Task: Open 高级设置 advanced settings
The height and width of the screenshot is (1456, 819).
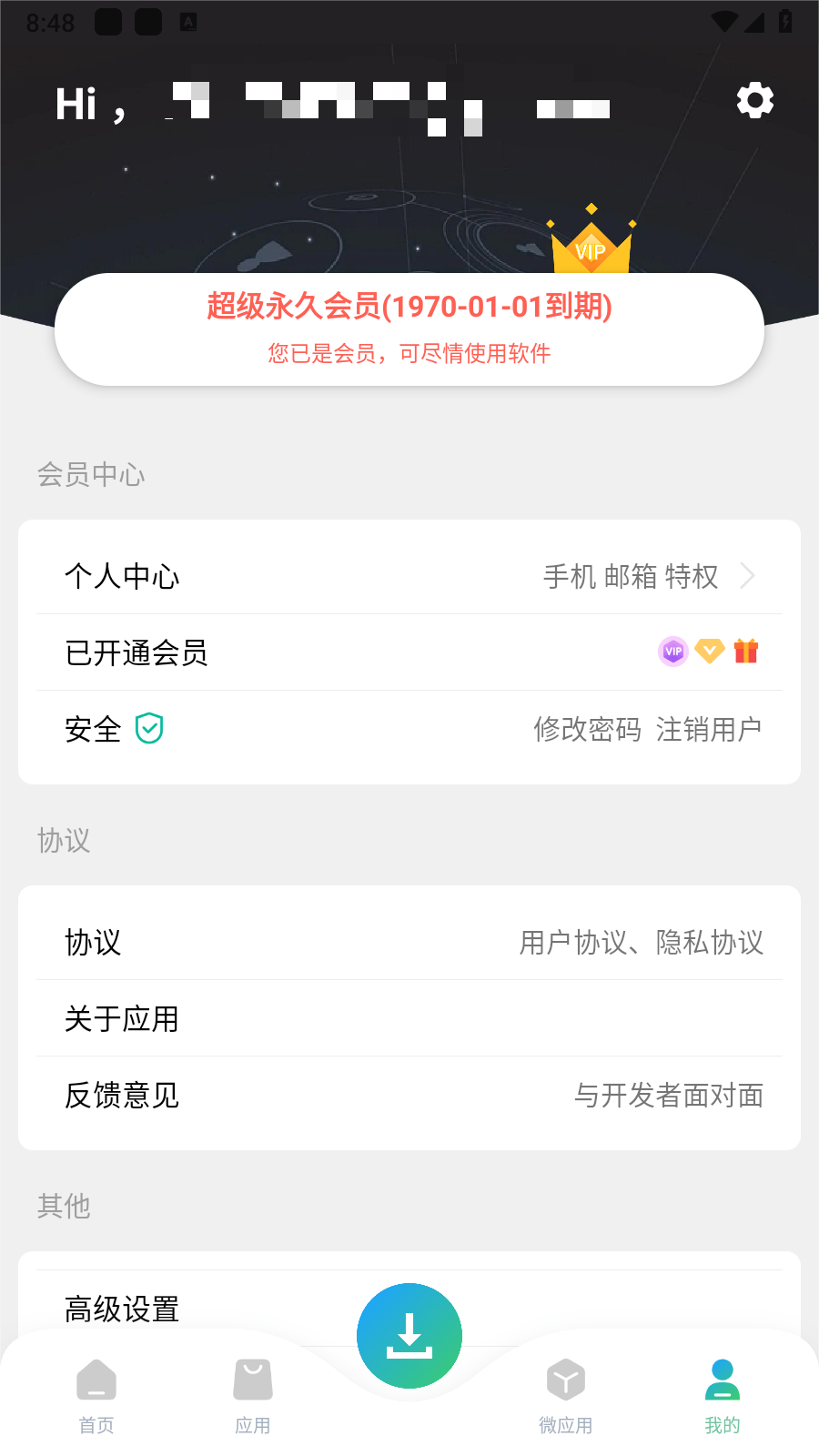Action: tap(120, 1310)
